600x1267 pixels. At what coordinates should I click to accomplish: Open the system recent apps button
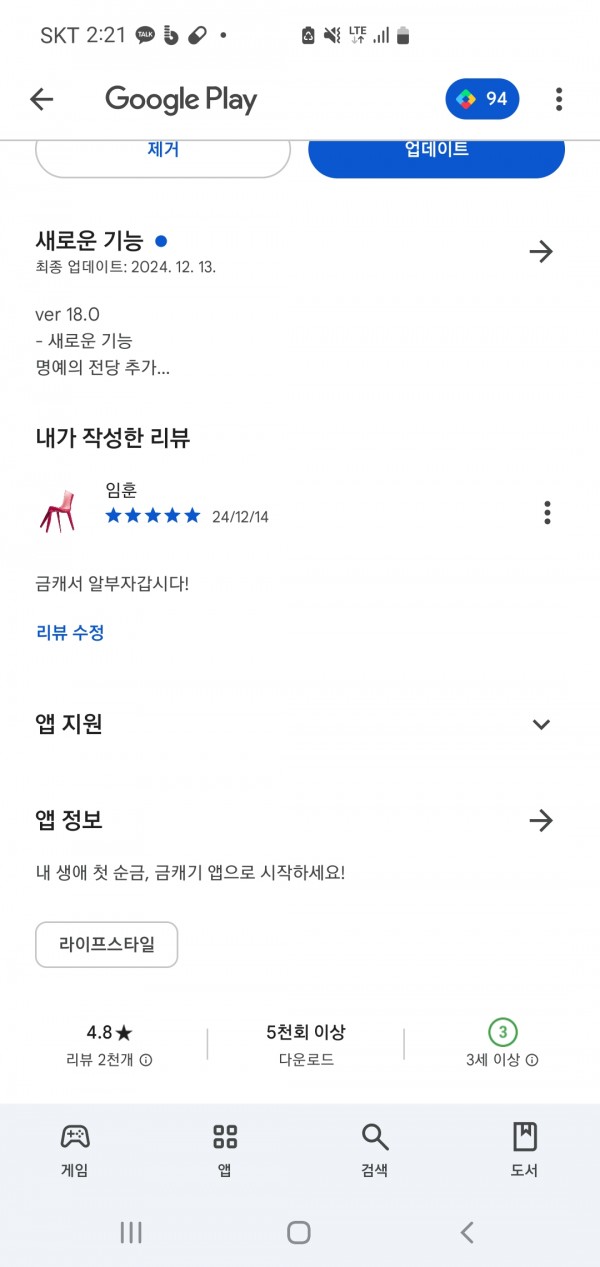pyautogui.click(x=131, y=1233)
